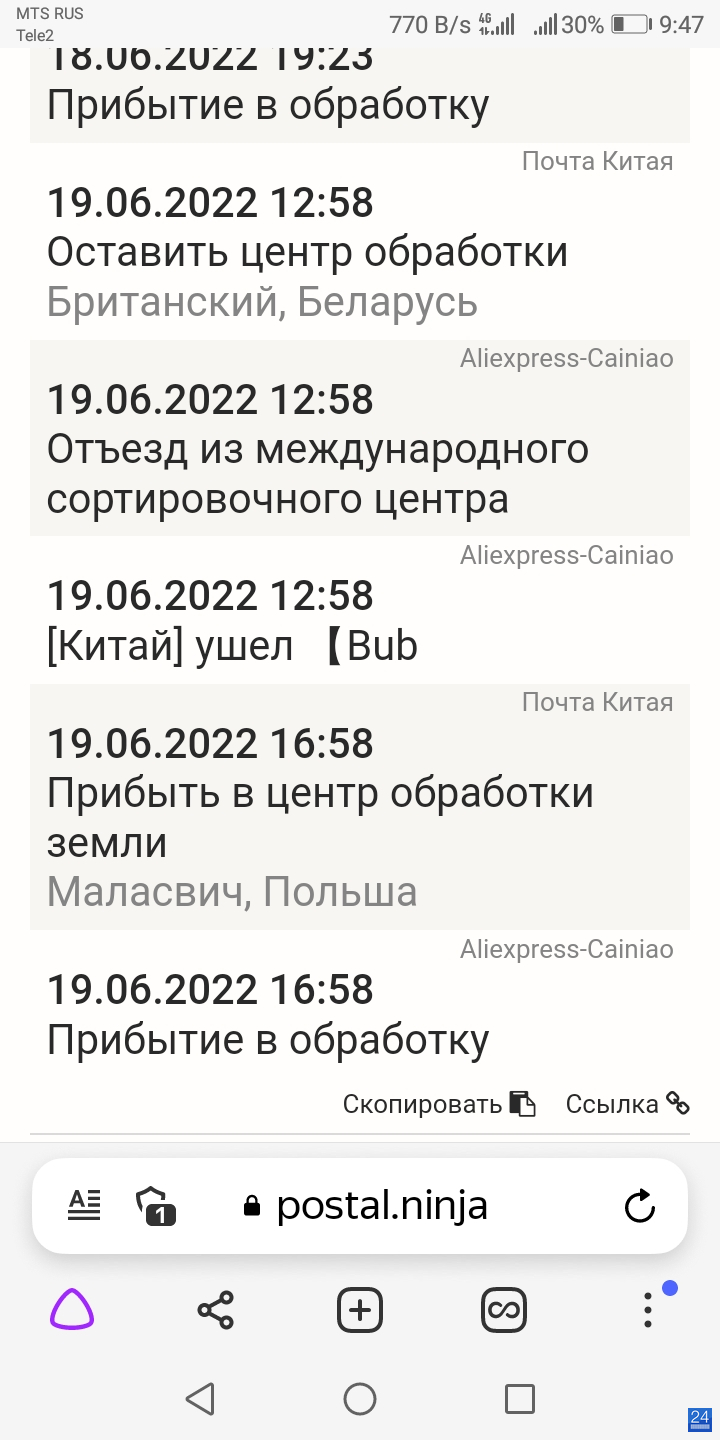Open the tabs switcher
The height and width of the screenshot is (1440, 720).
(504, 1309)
